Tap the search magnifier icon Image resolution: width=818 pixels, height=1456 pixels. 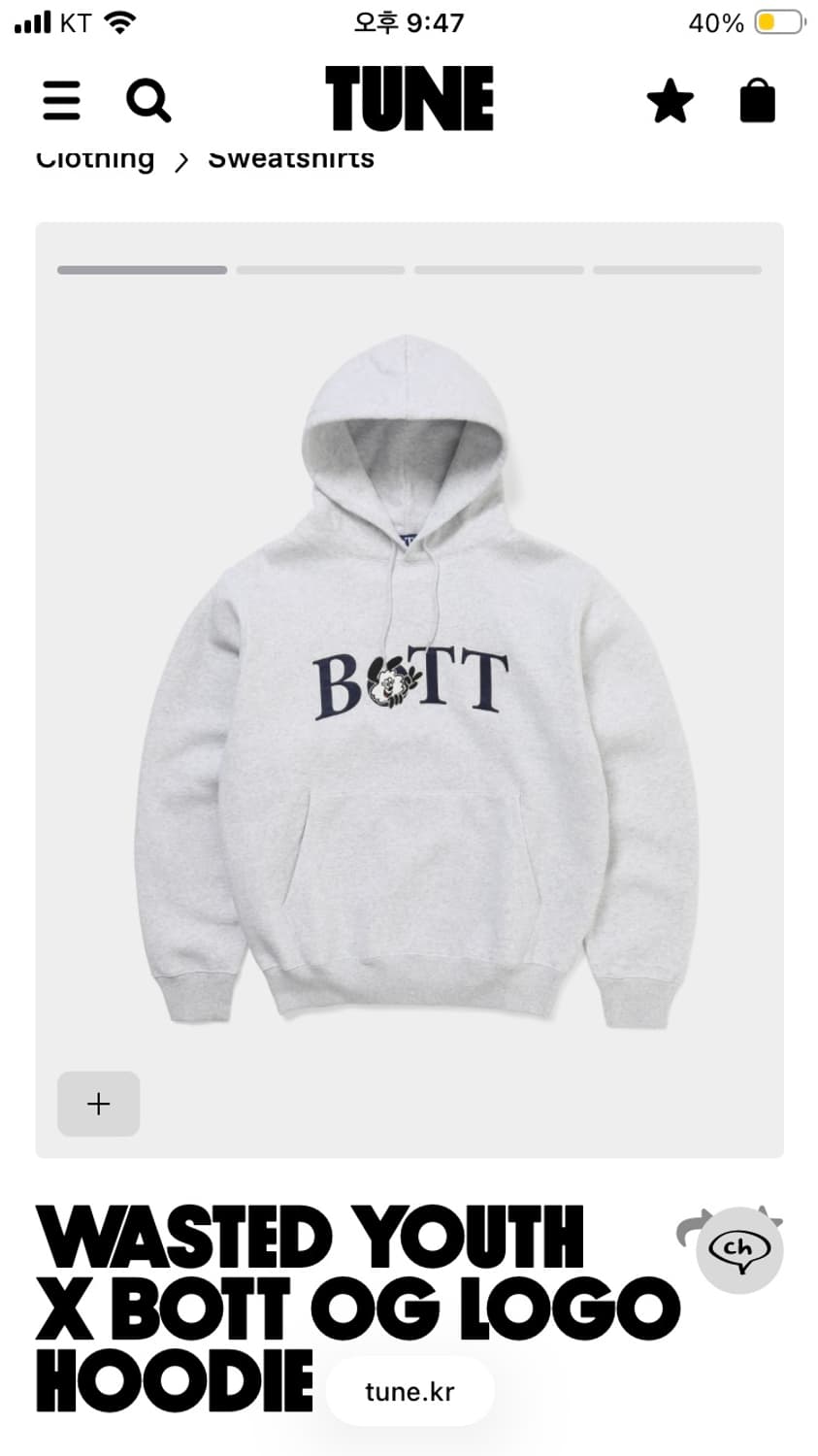click(x=148, y=100)
